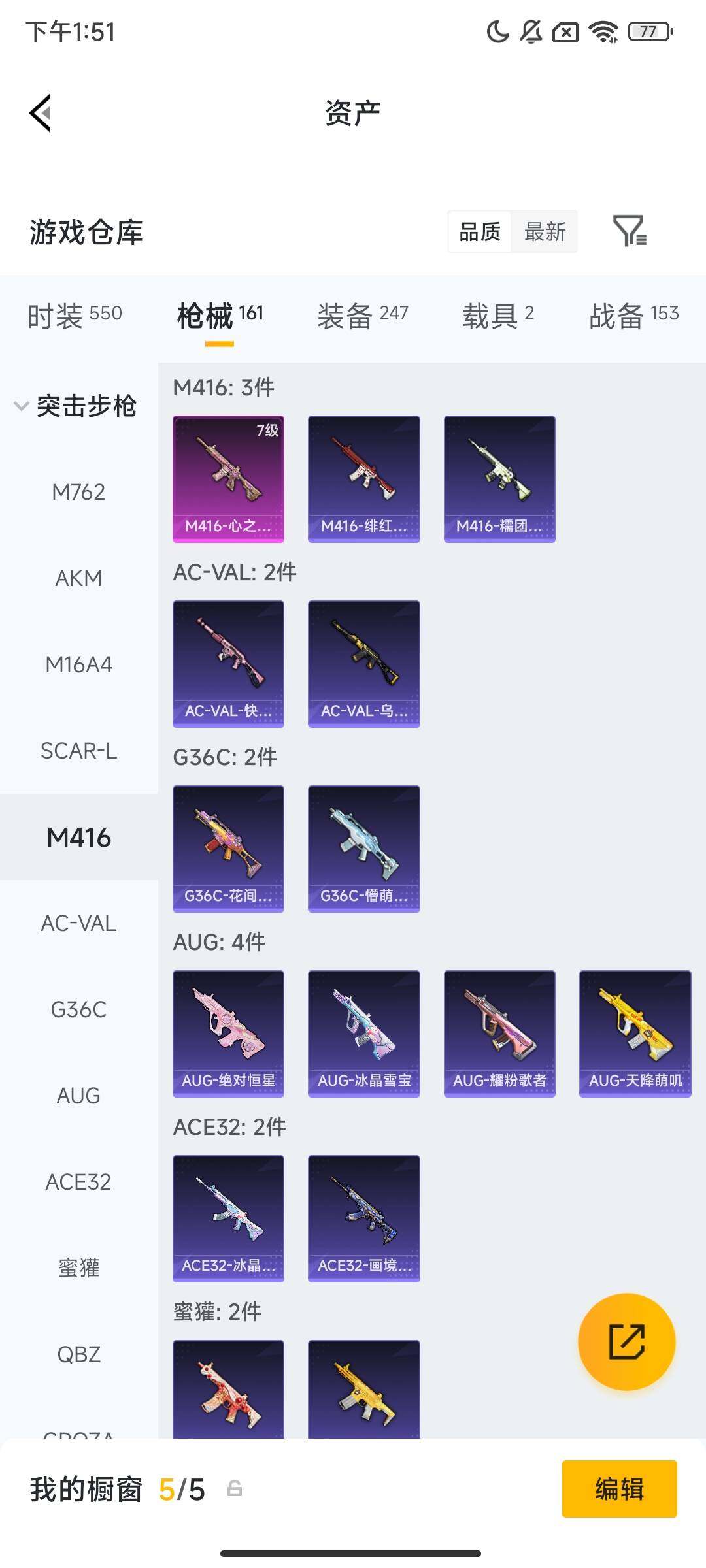This screenshot has width=706, height=1568.
Task: Sort warehouse by 最新
Action: pos(545,231)
